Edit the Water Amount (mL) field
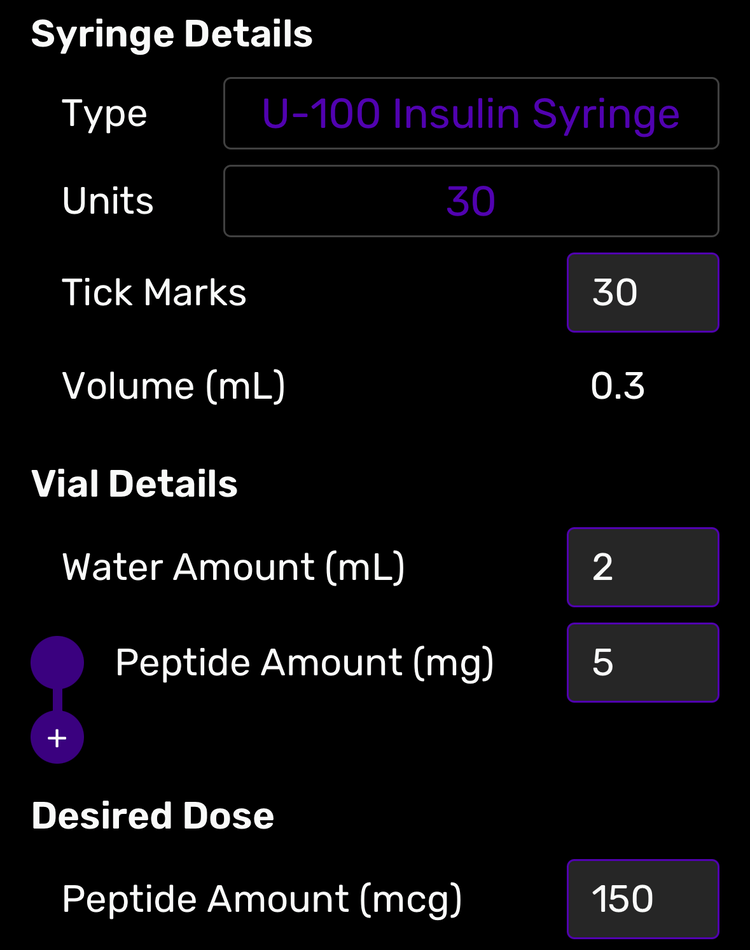The height and width of the screenshot is (950, 750). point(643,567)
